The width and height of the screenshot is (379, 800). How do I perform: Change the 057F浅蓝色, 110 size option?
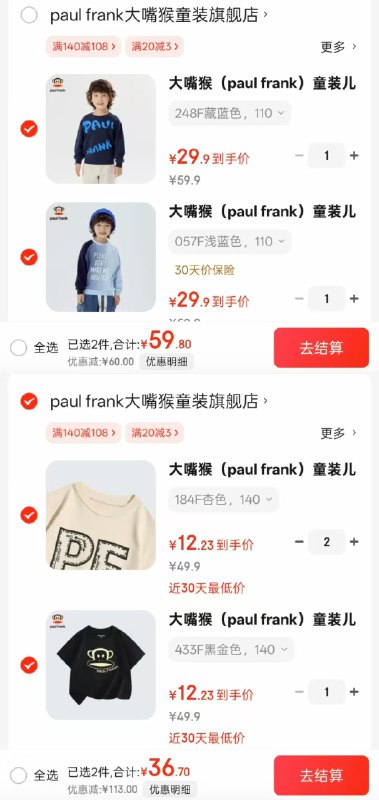pyautogui.click(x=230, y=241)
